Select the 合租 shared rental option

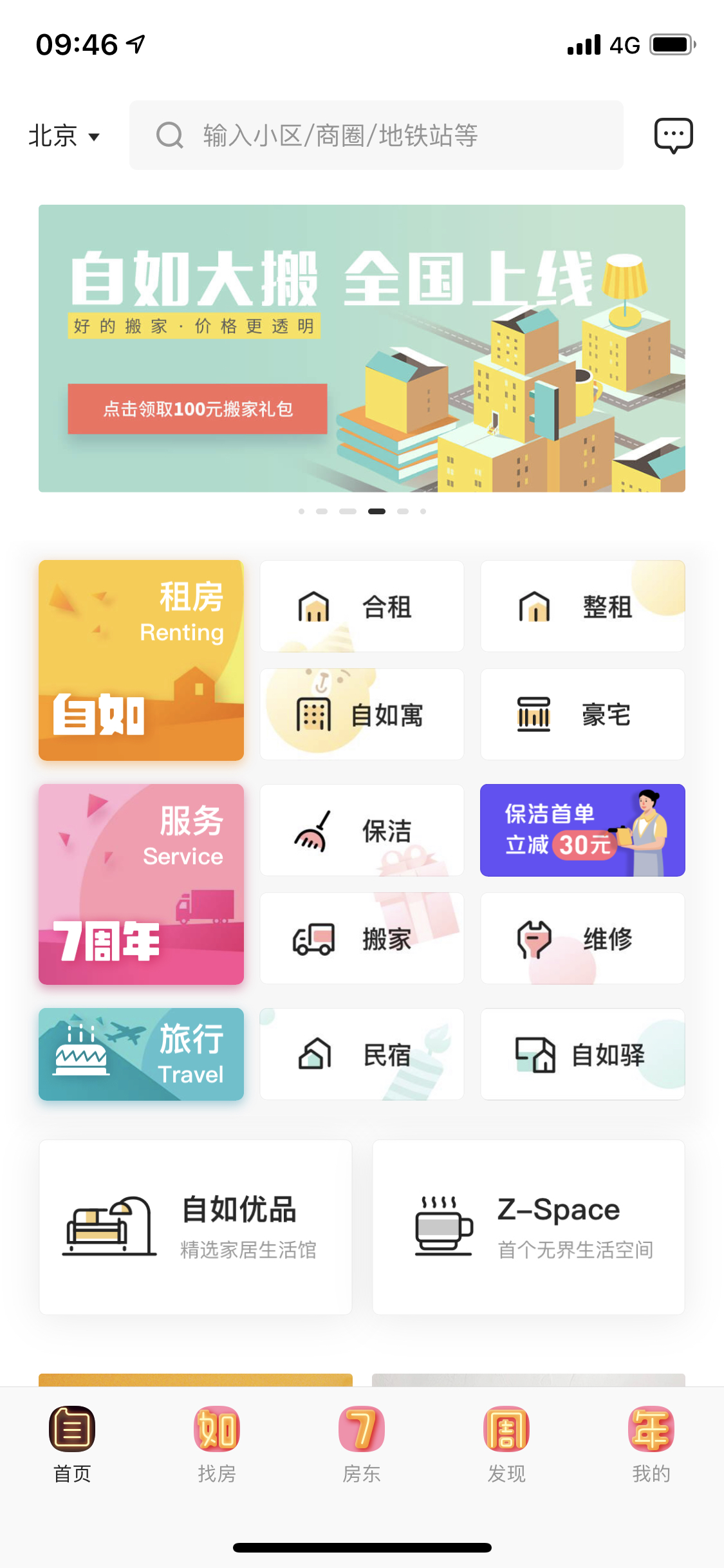(362, 606)
